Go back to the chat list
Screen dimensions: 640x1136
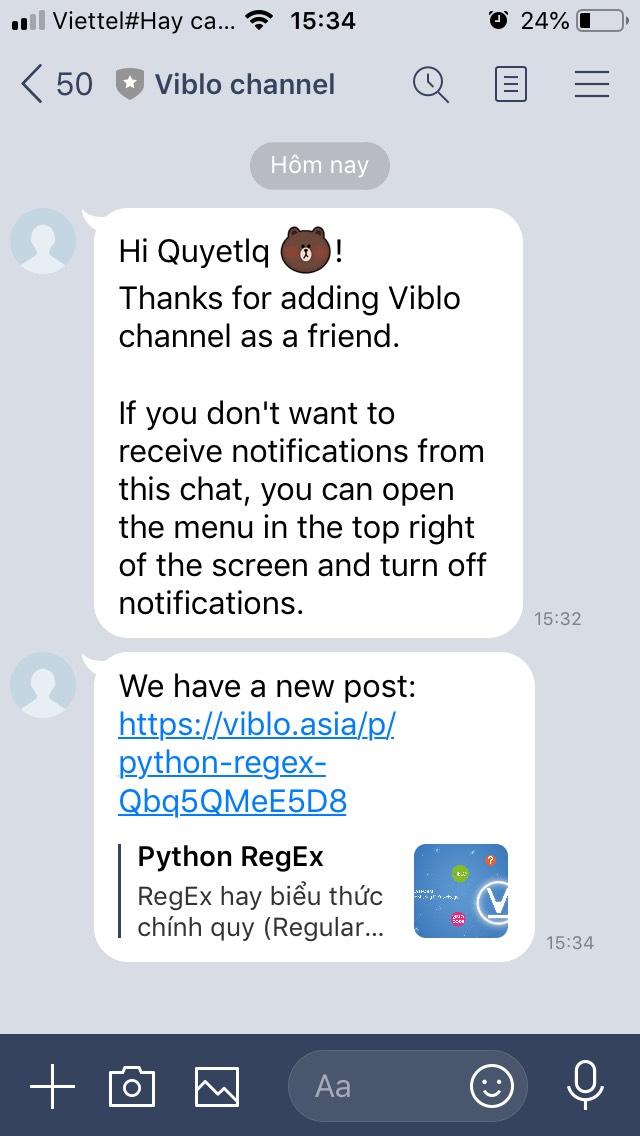34,85
